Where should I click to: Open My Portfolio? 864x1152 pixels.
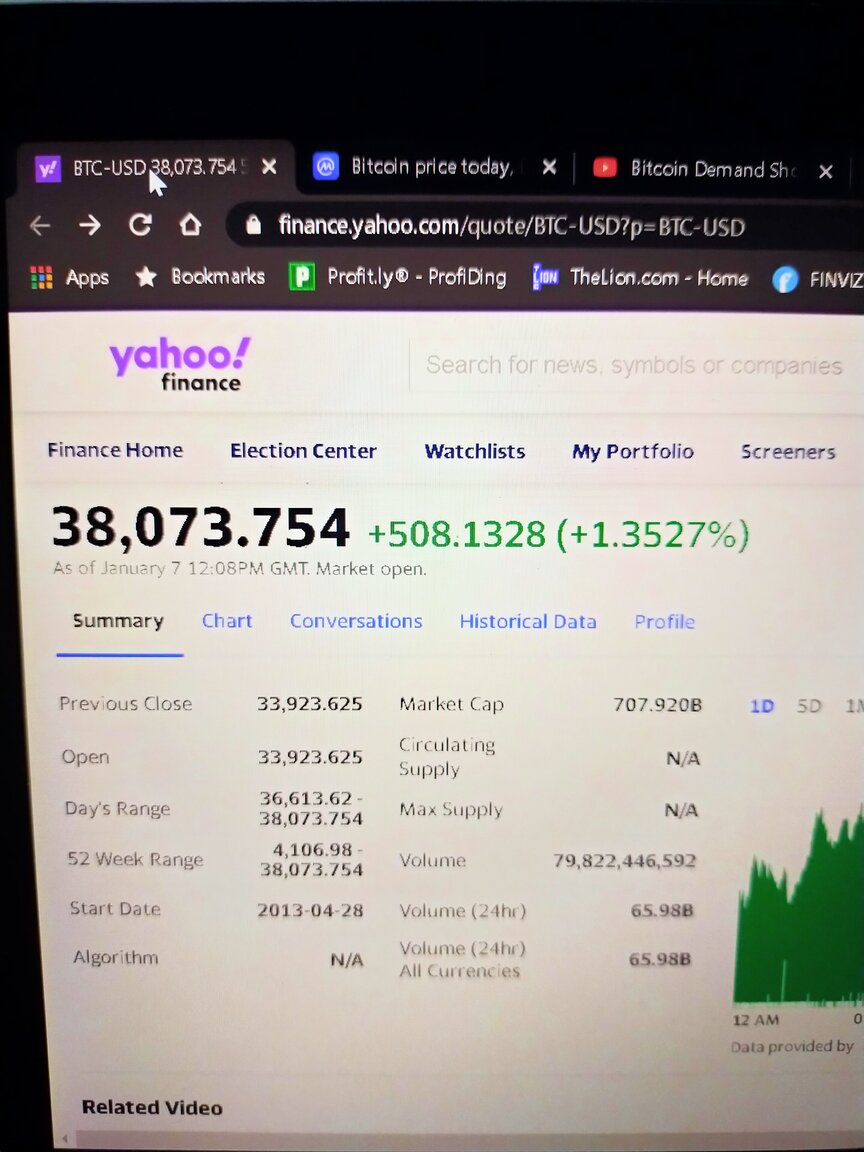632,451
